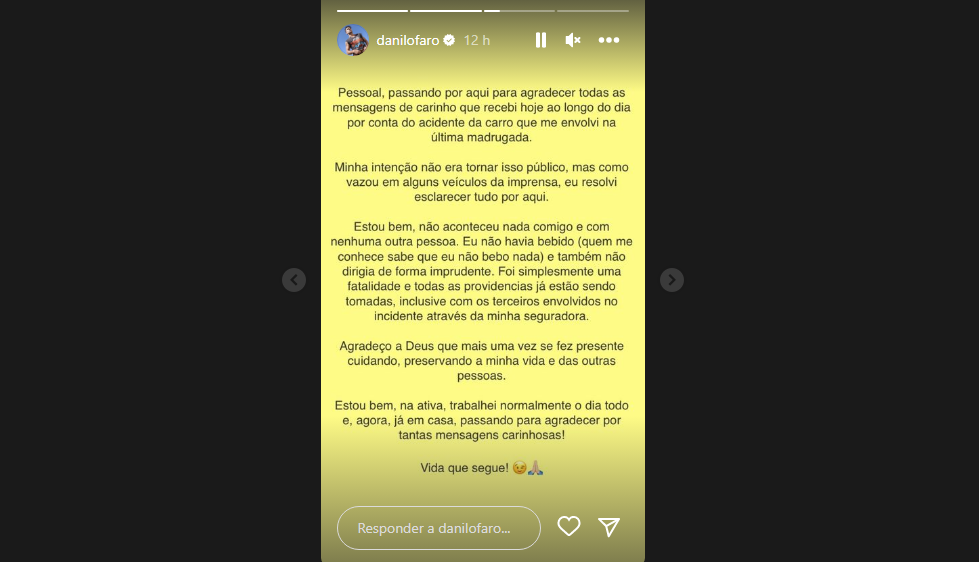
Task: Open the danilofaro username link
Action: click(407, 40)
